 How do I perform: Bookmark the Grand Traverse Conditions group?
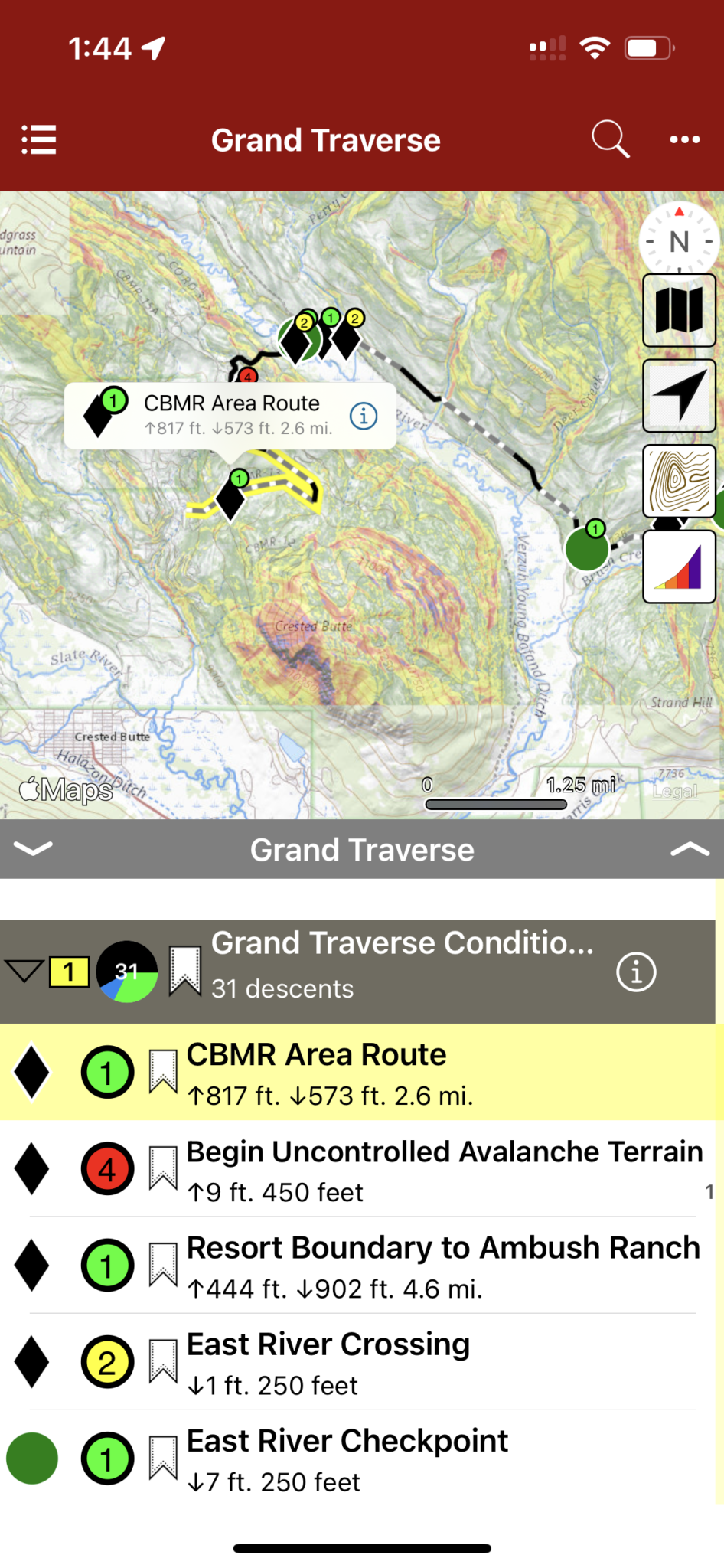[185, 971]
